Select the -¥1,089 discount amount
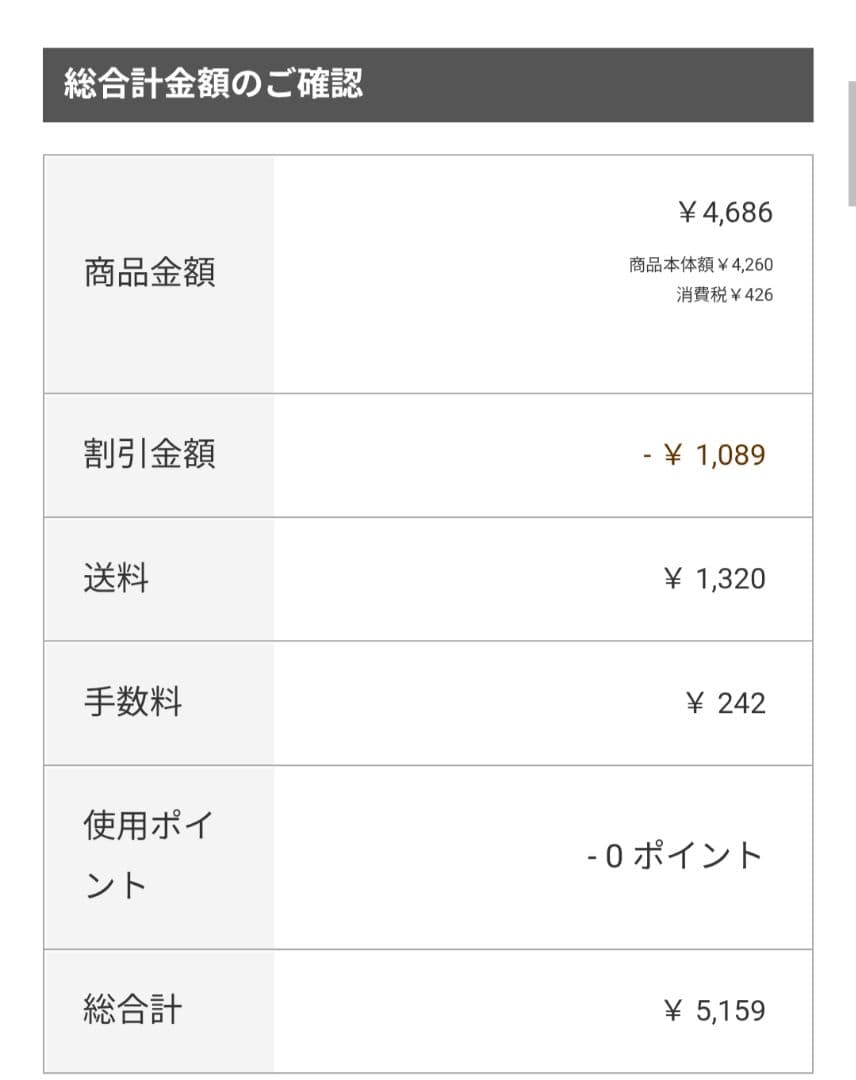Image resolution: width=856 pixels, height=1080 pixels. [713, 454]
